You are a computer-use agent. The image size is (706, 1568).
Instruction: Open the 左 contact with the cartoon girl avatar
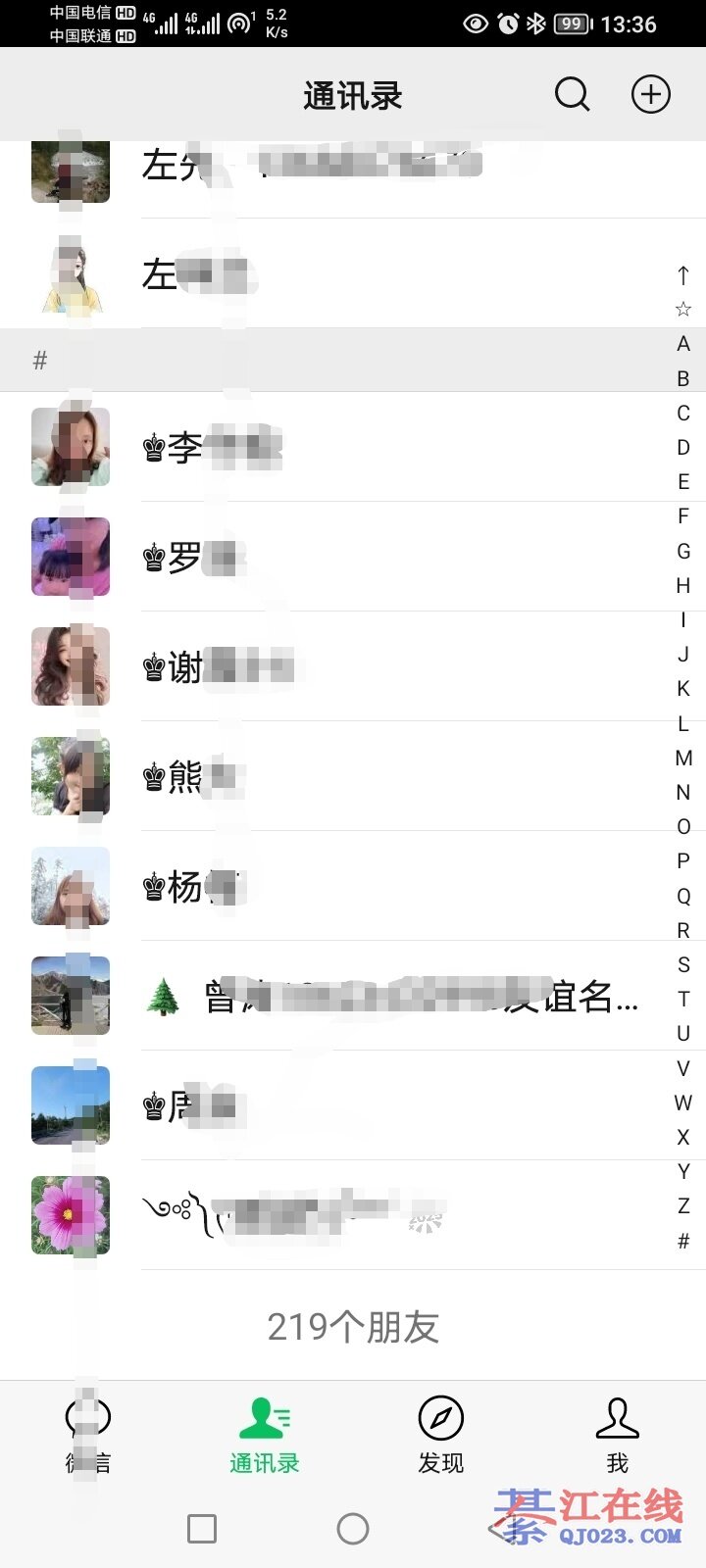tap(353, 274)
